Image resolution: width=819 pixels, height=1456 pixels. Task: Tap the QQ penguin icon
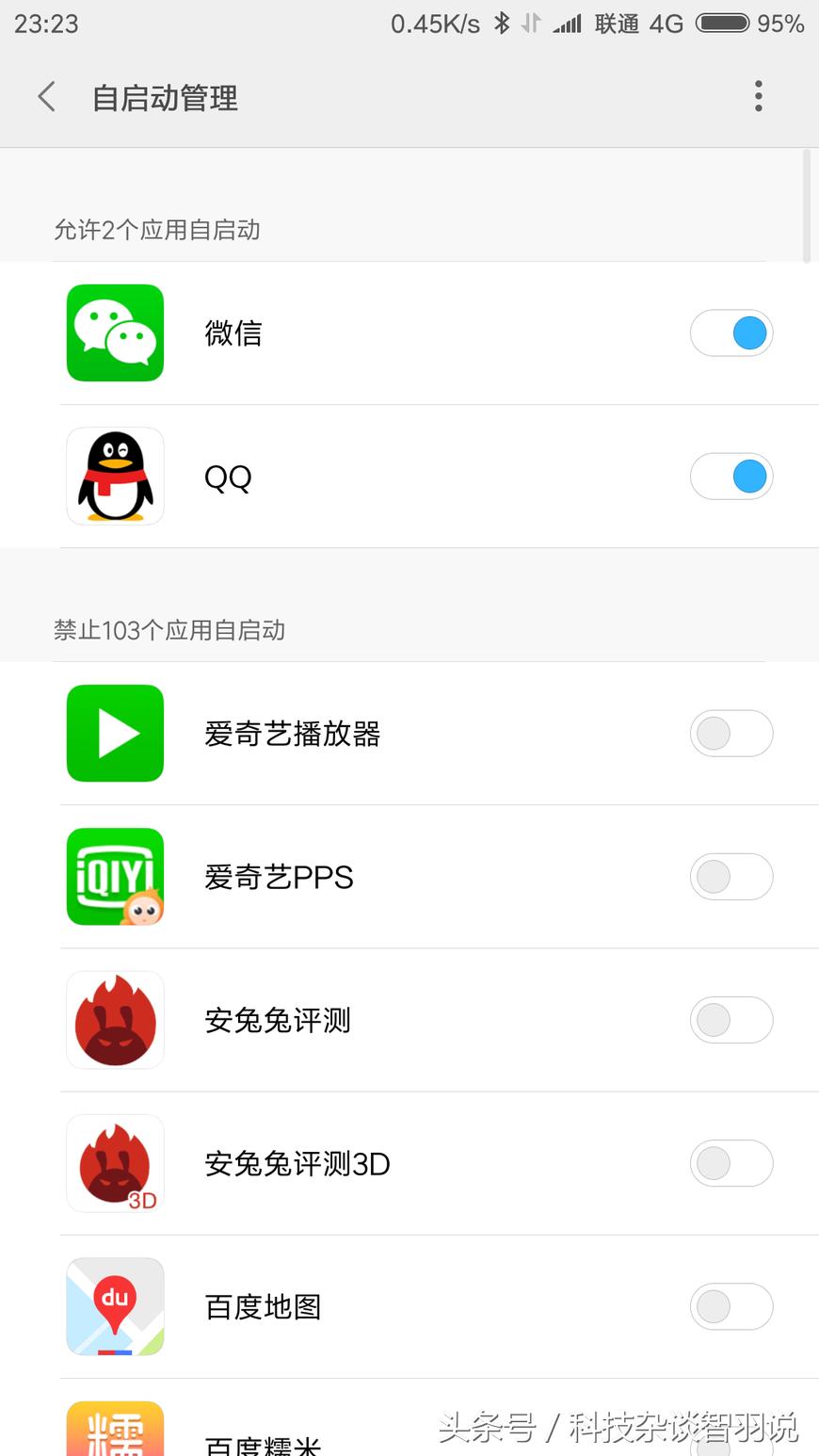[x=115, y=477]
